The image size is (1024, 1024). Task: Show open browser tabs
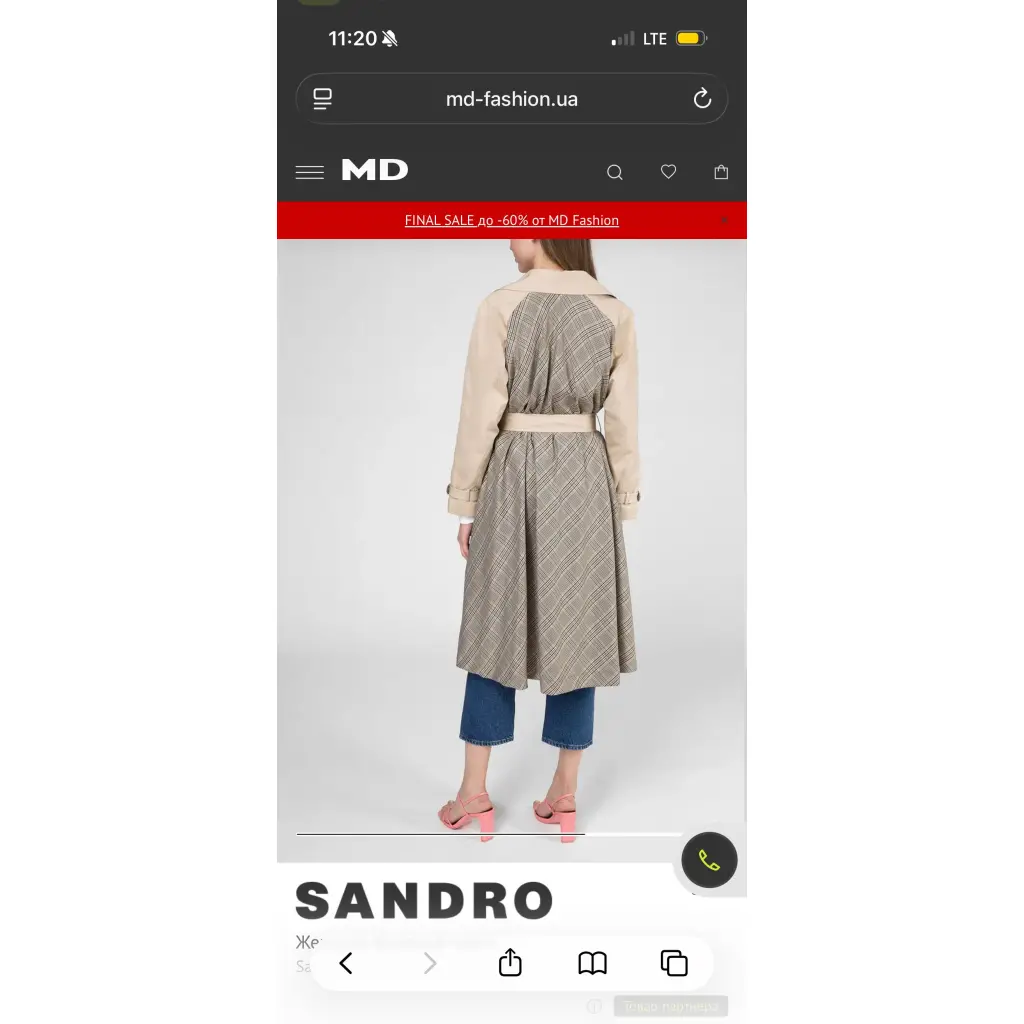[x=674, y=963]
